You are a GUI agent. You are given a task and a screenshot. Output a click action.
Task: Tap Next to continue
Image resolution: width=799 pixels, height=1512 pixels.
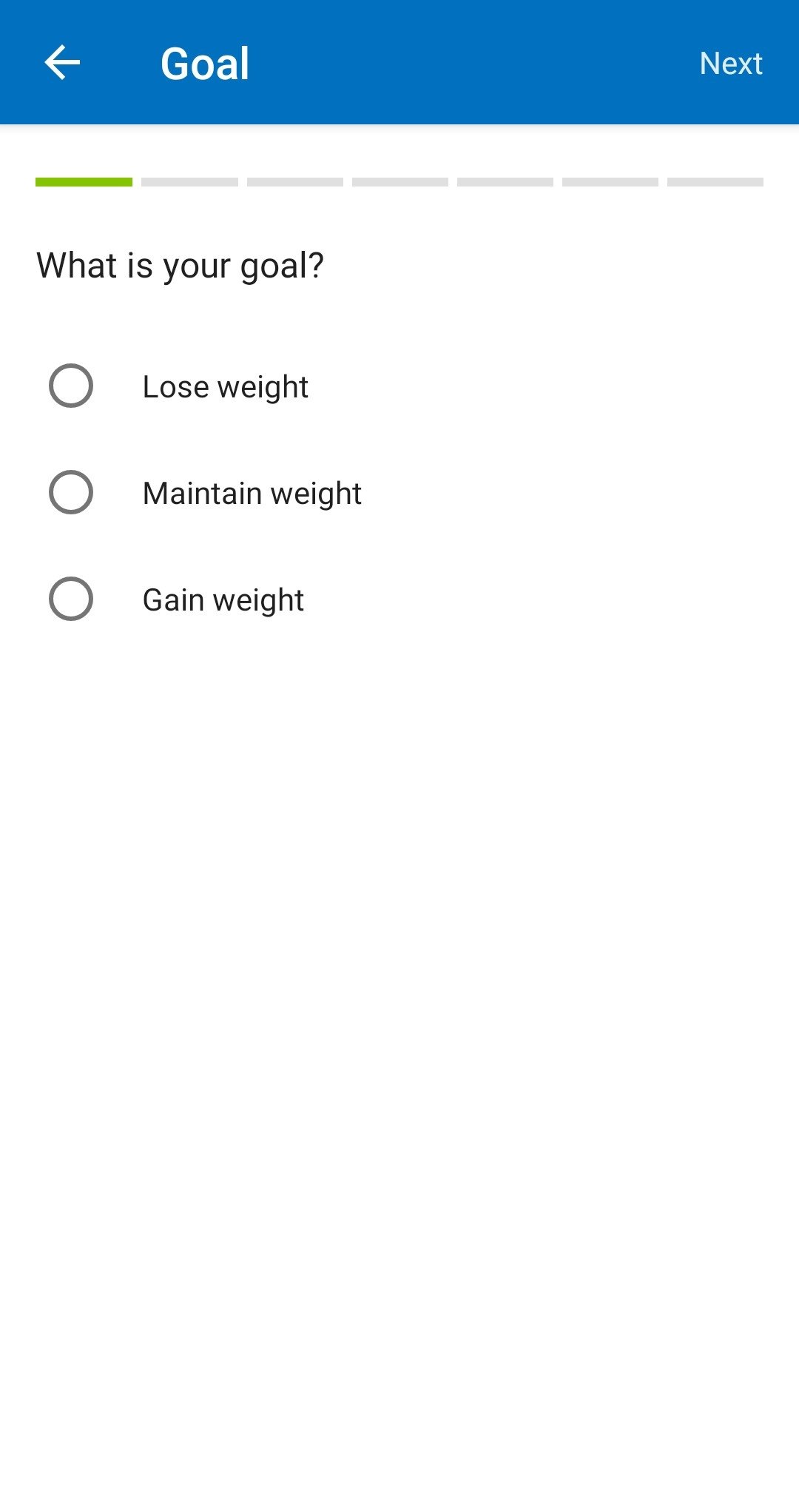[x=731, y=64]
